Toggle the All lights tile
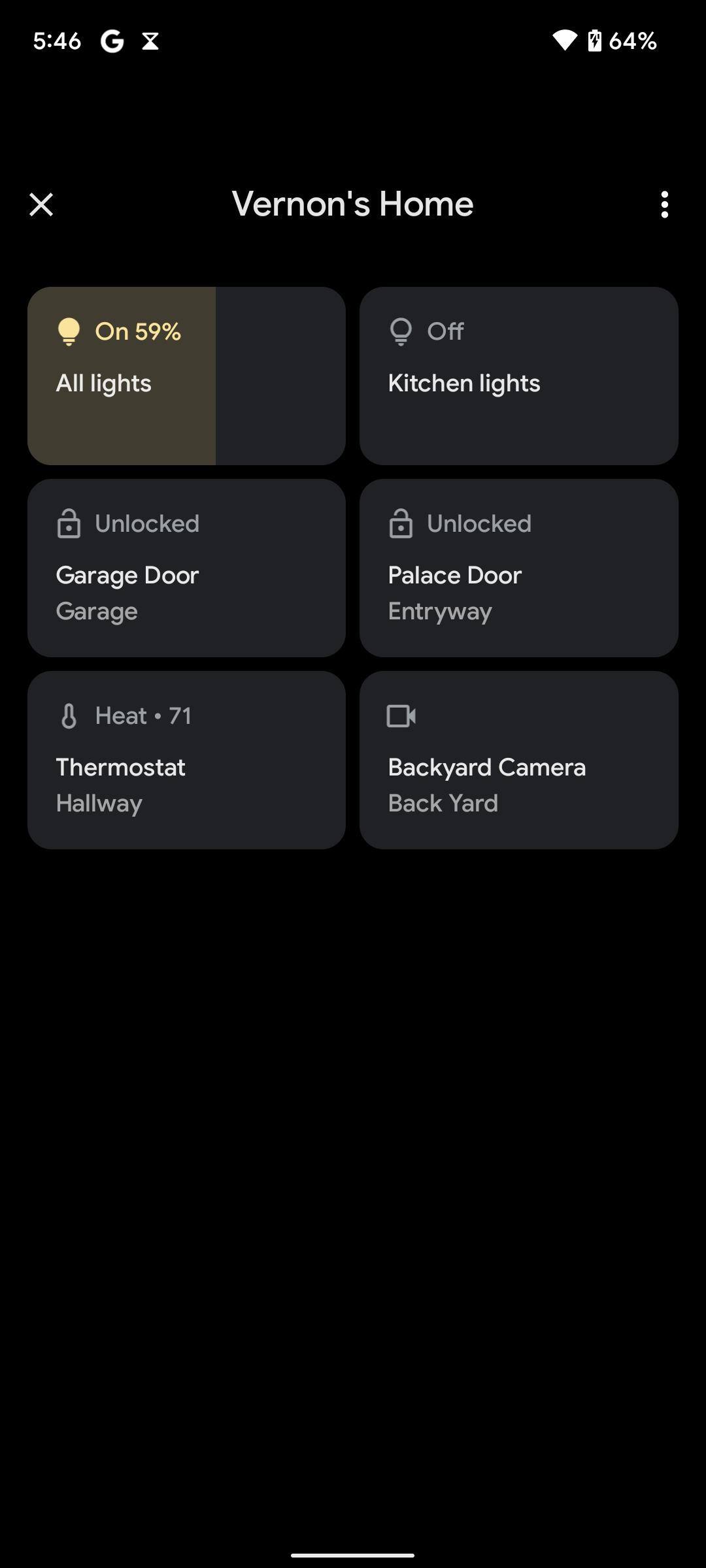This screenshot has height=1568, width=706. click(186, 376)
